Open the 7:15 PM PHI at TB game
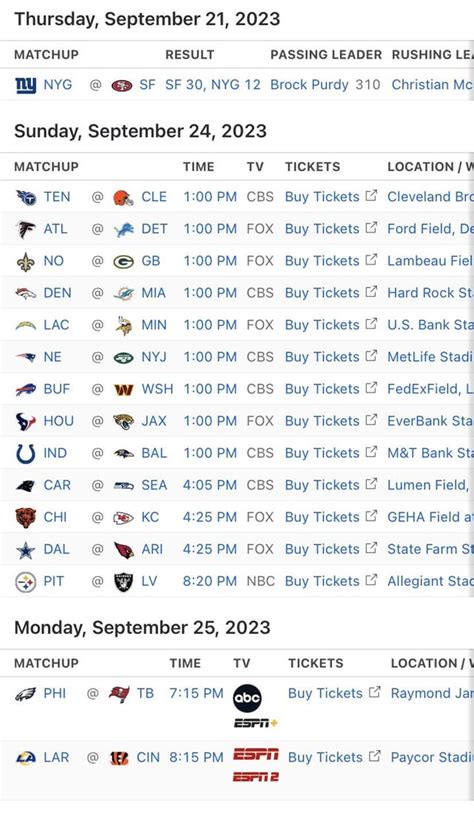This screenshot has height=822, width=474. pos(196,693)
